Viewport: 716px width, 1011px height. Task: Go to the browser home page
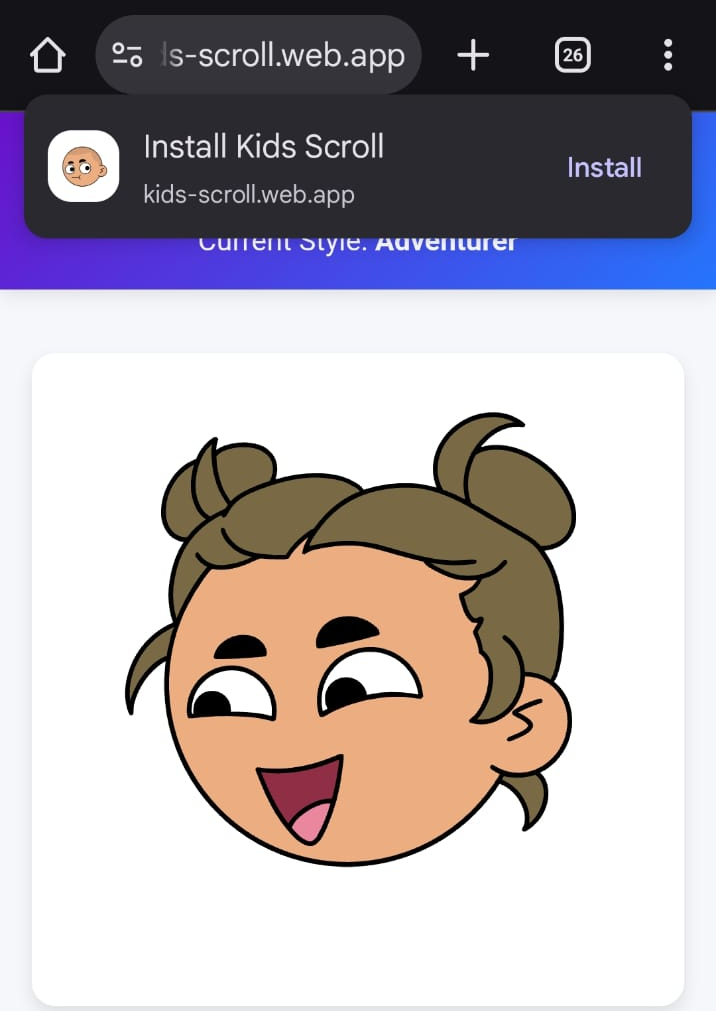tap(47, 55)
